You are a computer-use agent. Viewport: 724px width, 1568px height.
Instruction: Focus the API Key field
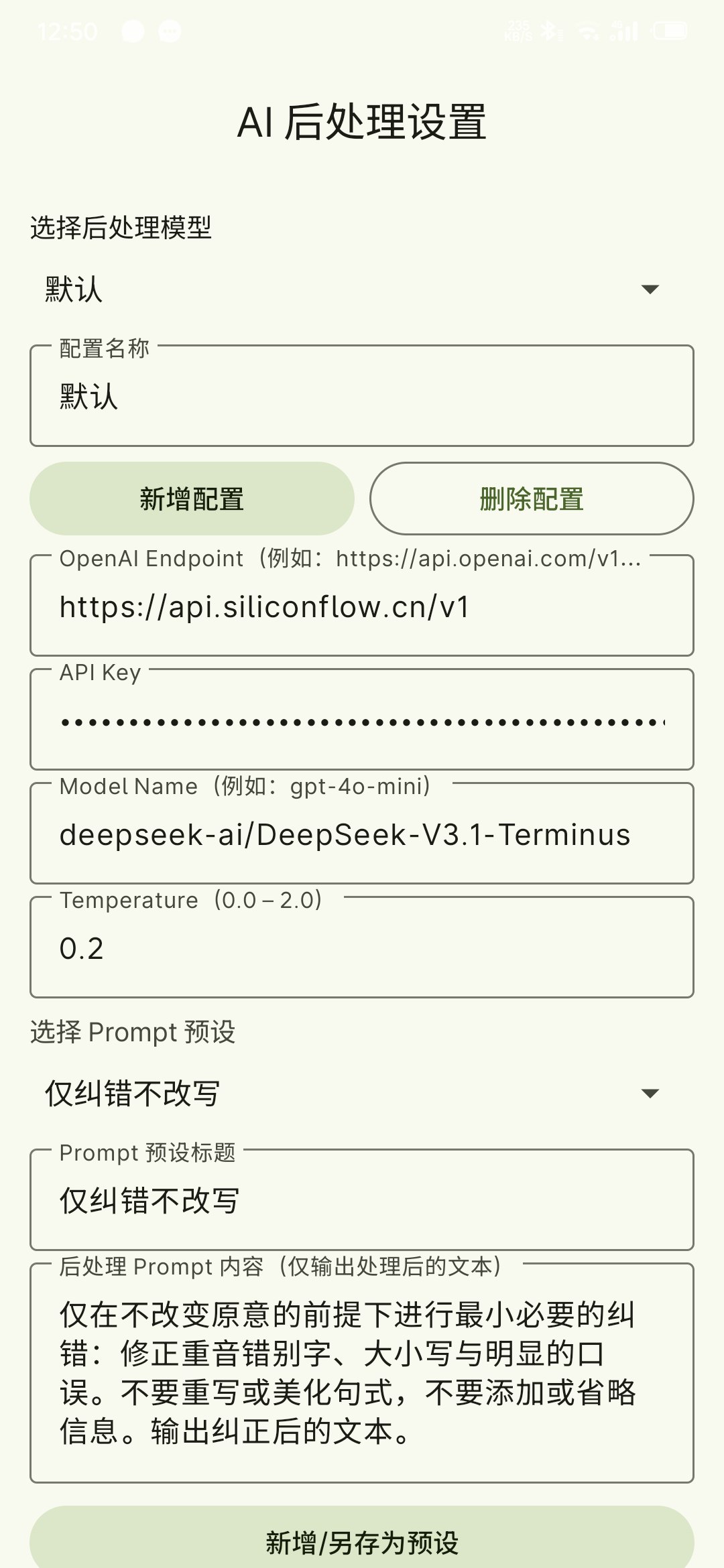(362, 721)
